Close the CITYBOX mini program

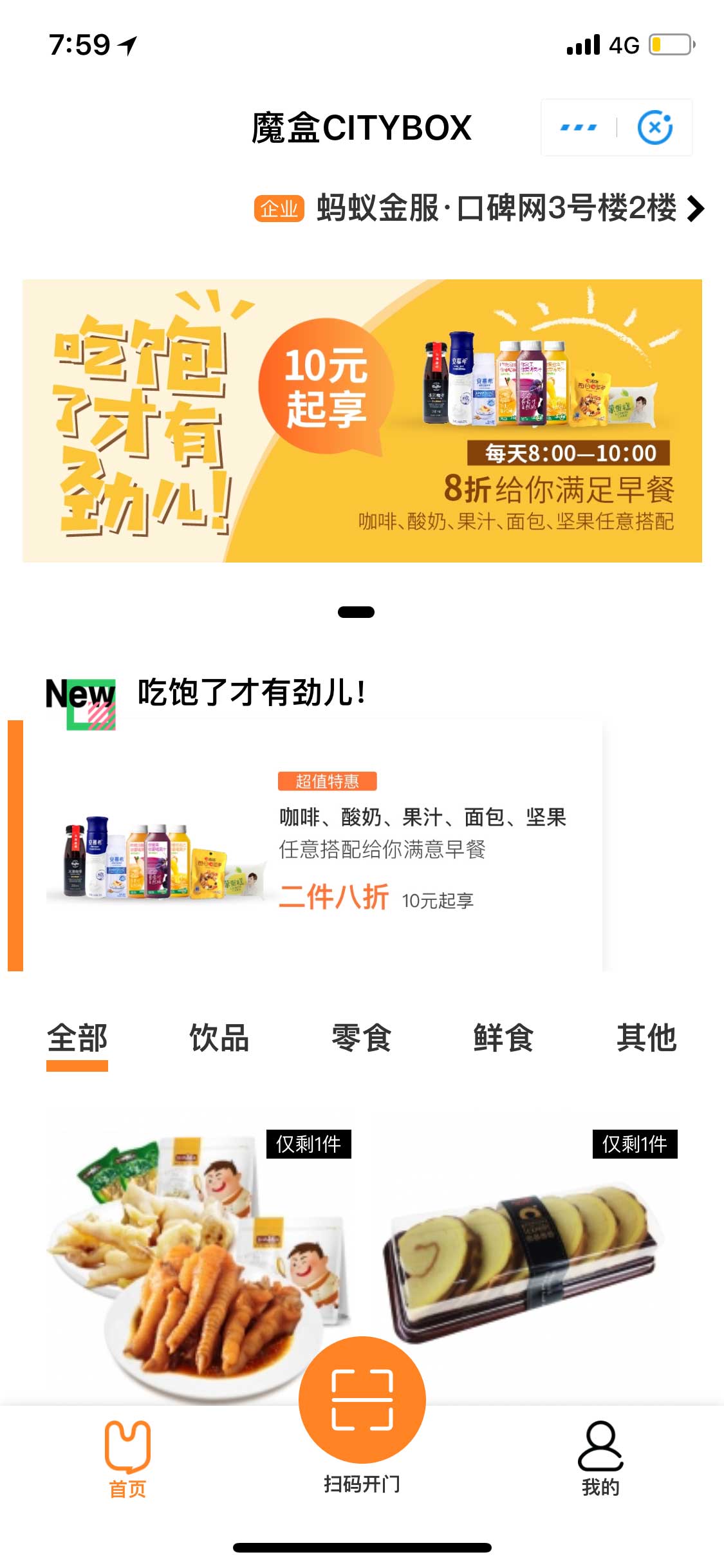[x=654, y=127]
